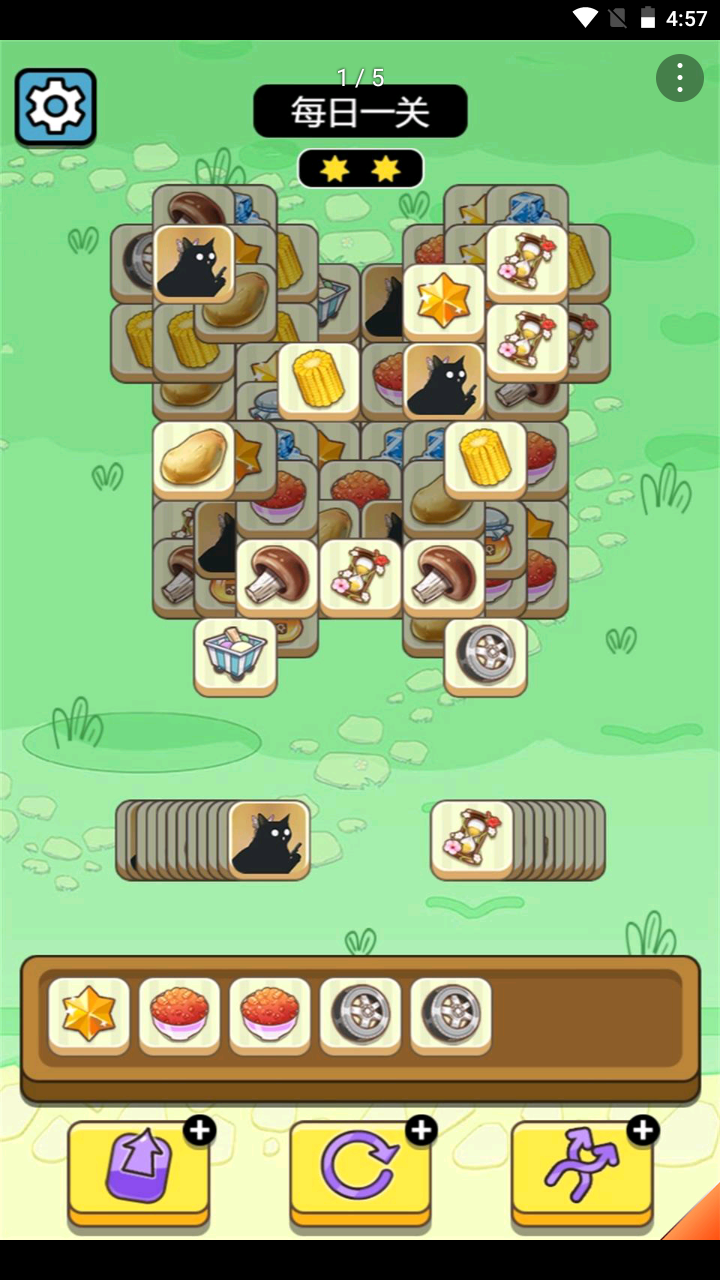Tap the potato bread tile on the left

coord(193,458)
